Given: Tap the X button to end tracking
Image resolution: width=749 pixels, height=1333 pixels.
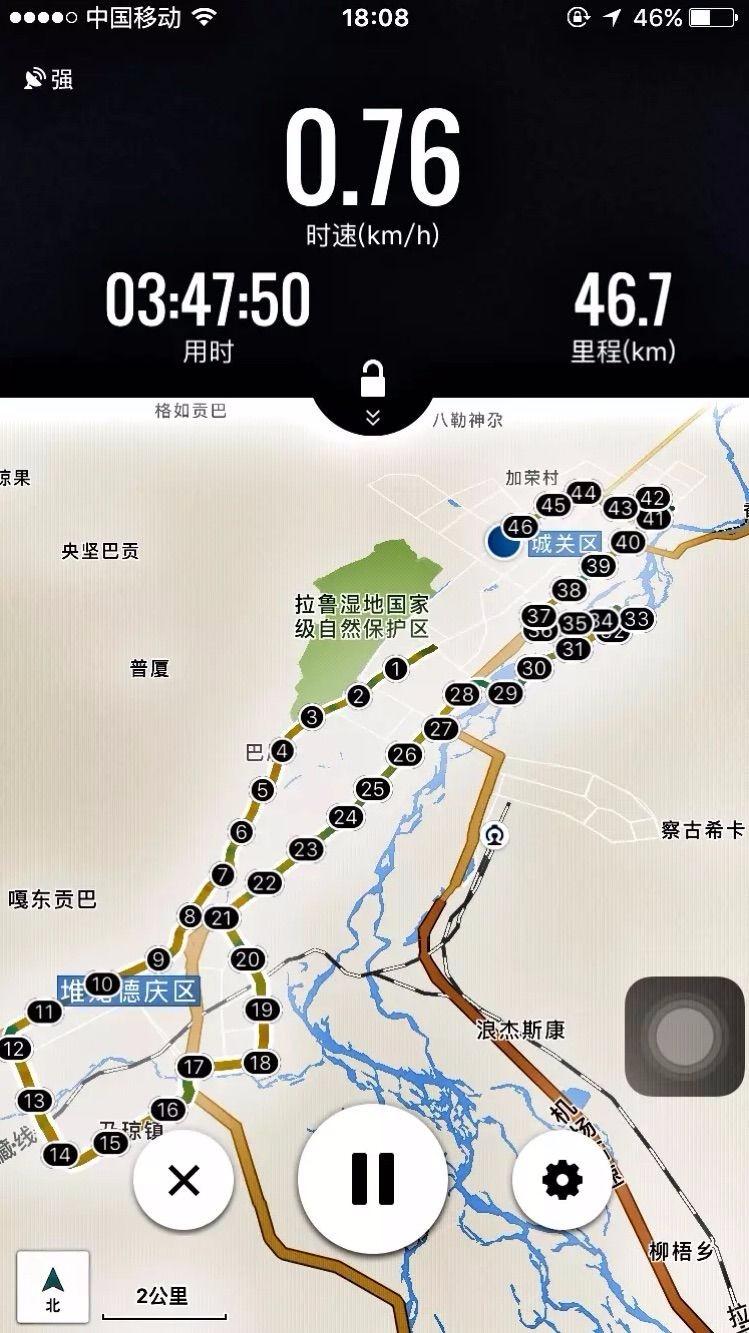Looking at the screenshot, I should pos(184,1180).
